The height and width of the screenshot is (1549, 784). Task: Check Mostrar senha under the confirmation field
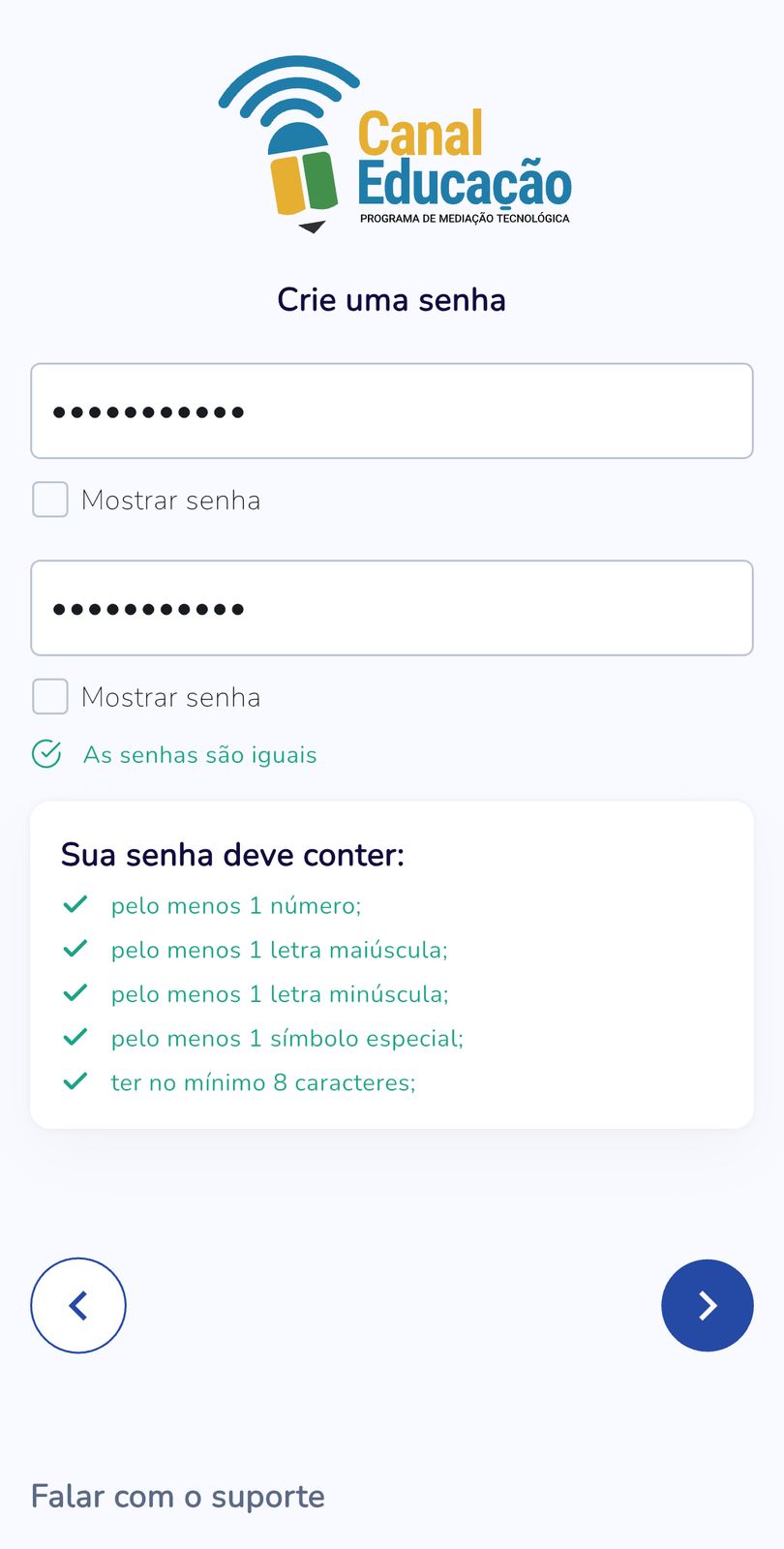[50, 696]
